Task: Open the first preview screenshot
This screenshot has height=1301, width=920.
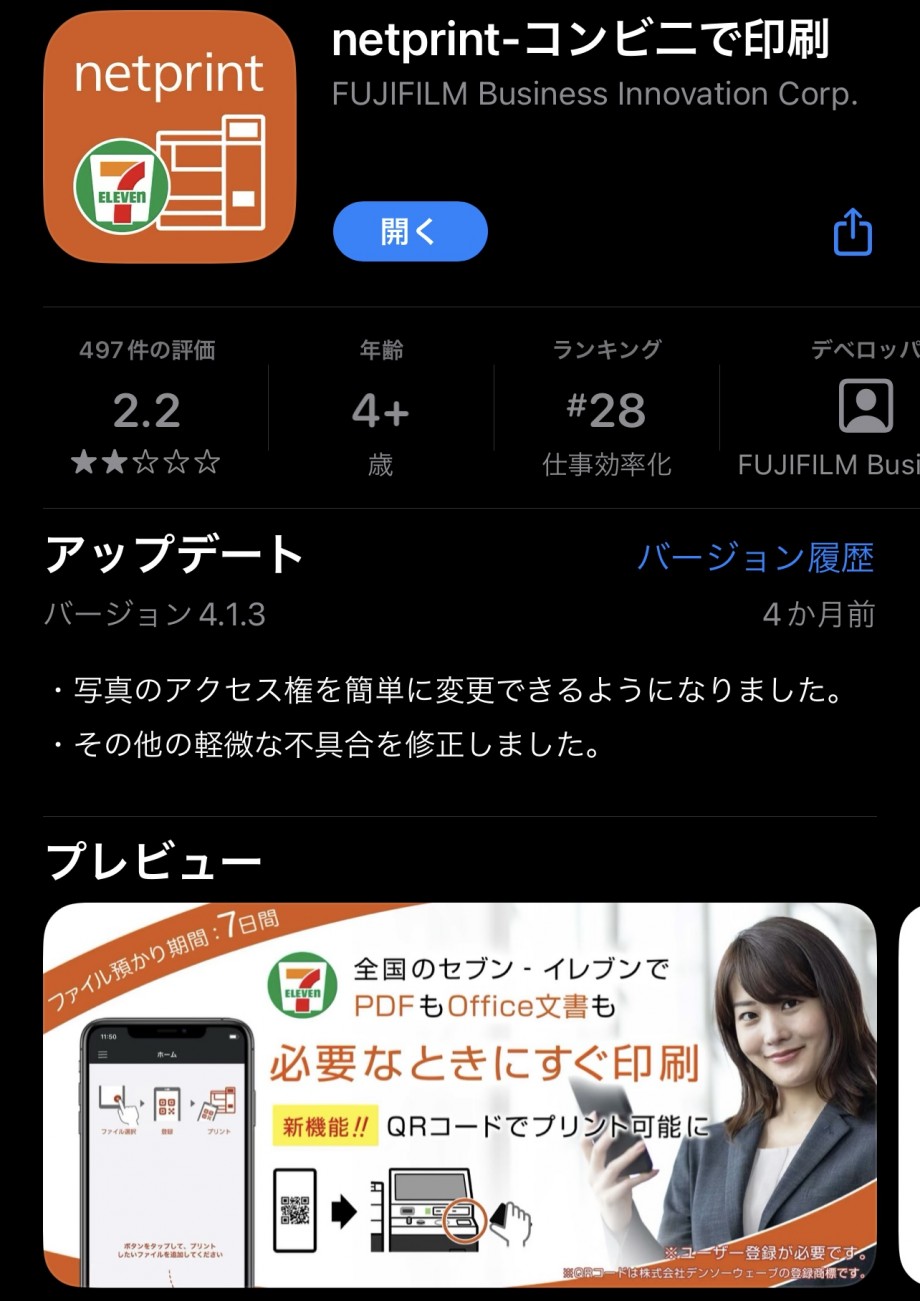Action: click(x=460, y=1094)
